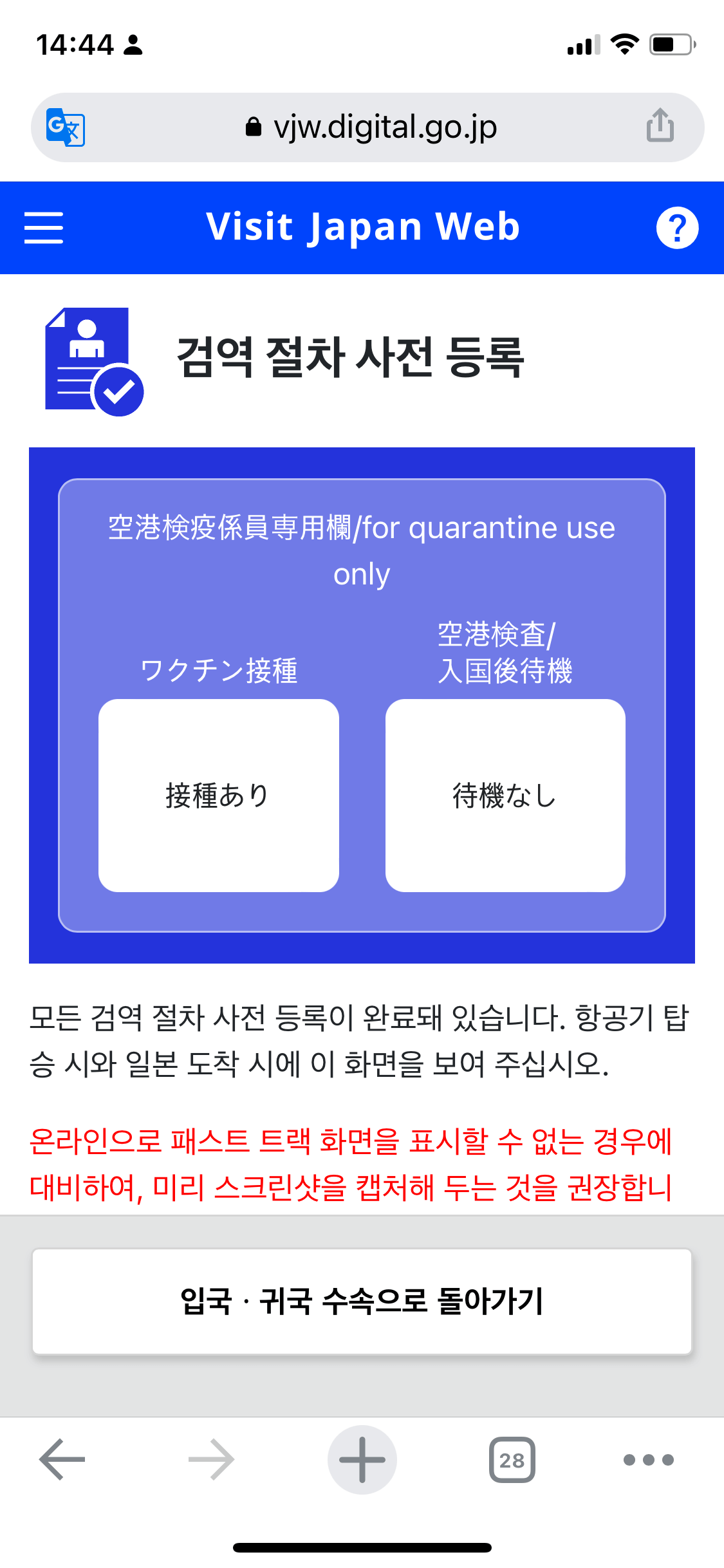The height and width of the screenshot is (1568, 724).
Task: Tap the padlock icon beside vjw.digital.go.jp
Action: click(x=252, y=126)
